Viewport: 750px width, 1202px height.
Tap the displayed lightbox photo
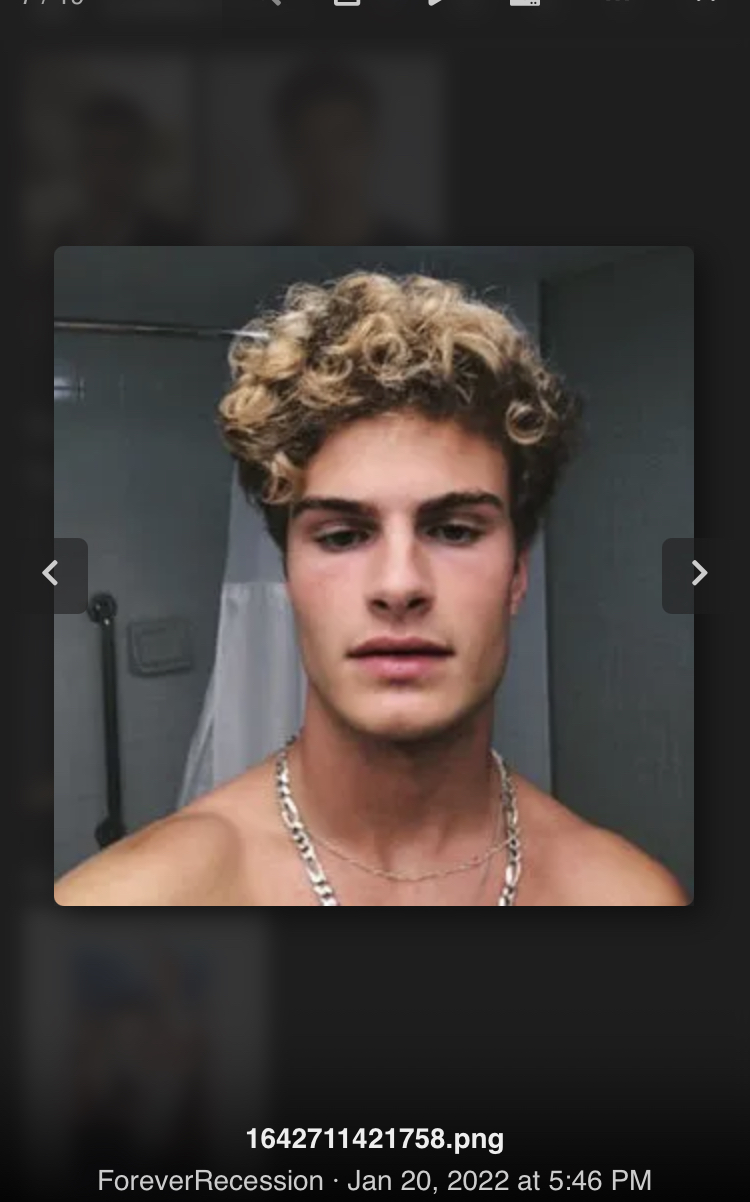point(374,575)
